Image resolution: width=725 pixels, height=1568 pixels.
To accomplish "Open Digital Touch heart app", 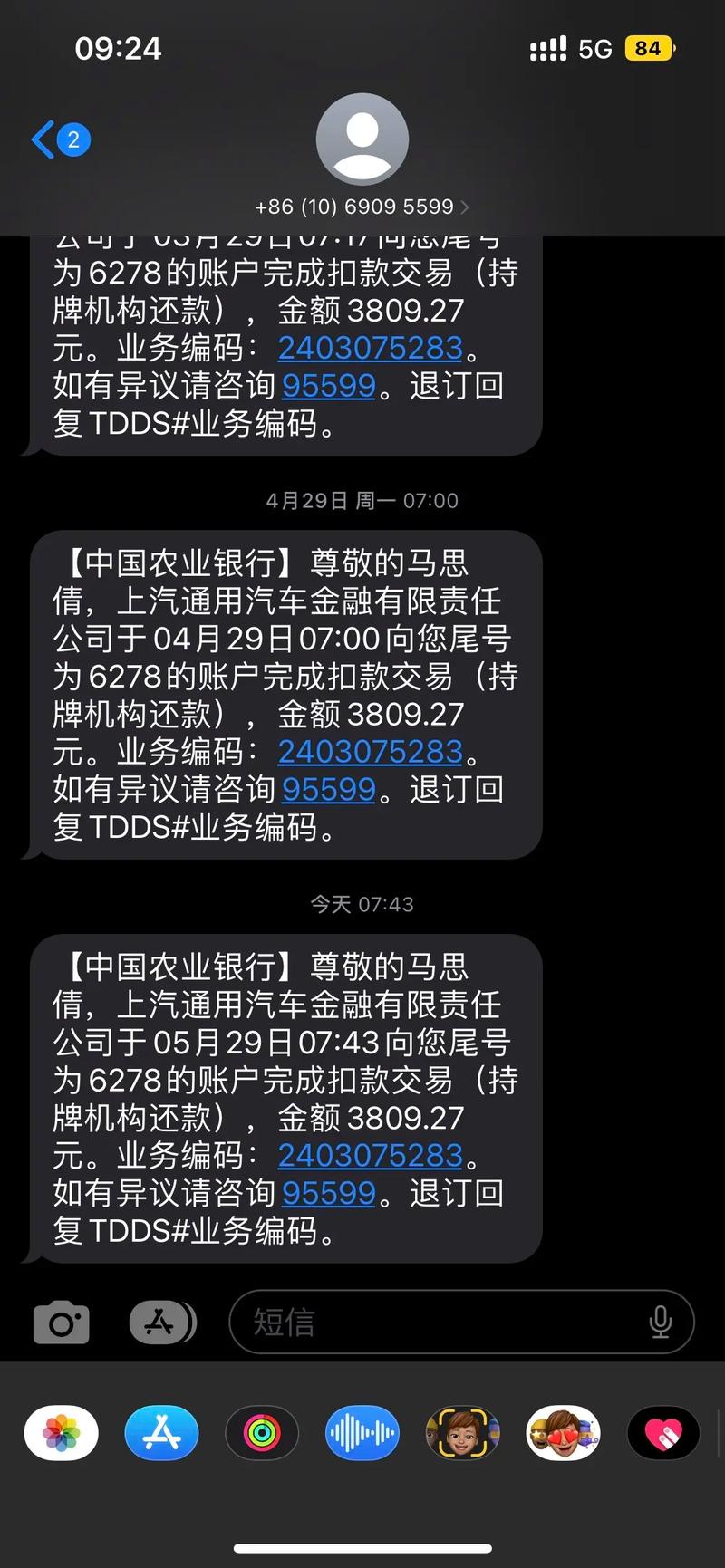I will coord(662,1433).
